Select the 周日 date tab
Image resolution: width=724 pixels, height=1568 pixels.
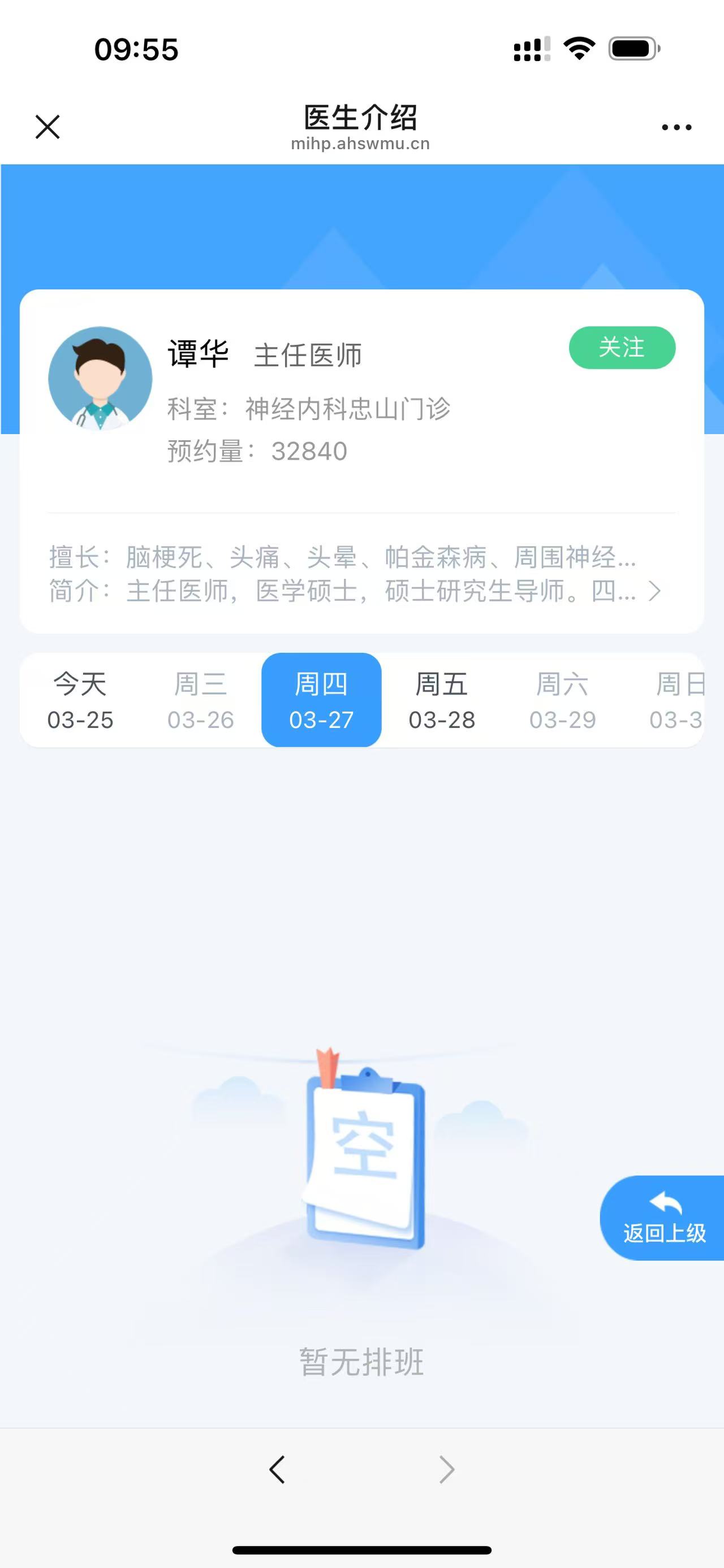677,700
